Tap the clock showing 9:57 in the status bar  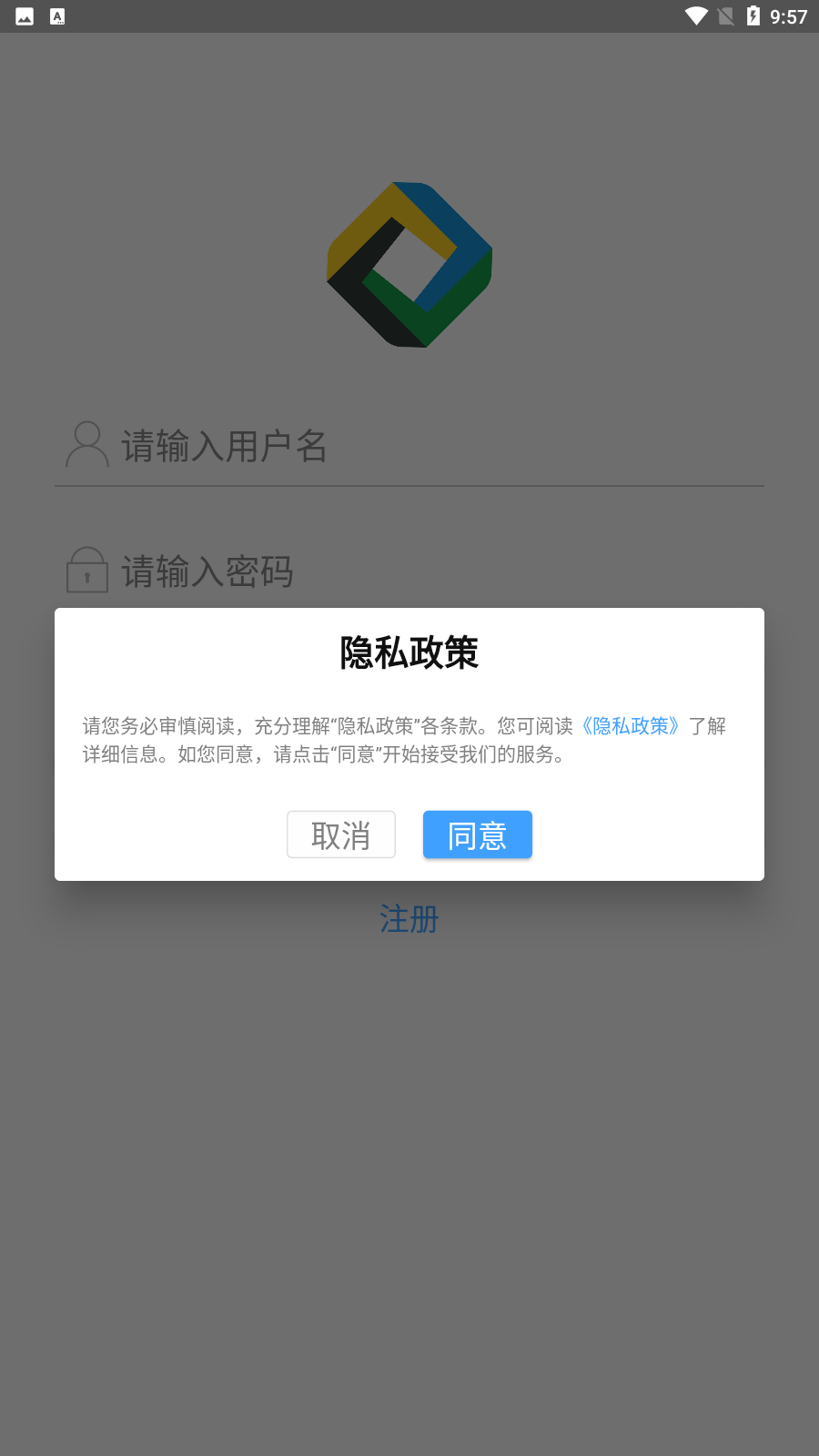pos(791,15)
